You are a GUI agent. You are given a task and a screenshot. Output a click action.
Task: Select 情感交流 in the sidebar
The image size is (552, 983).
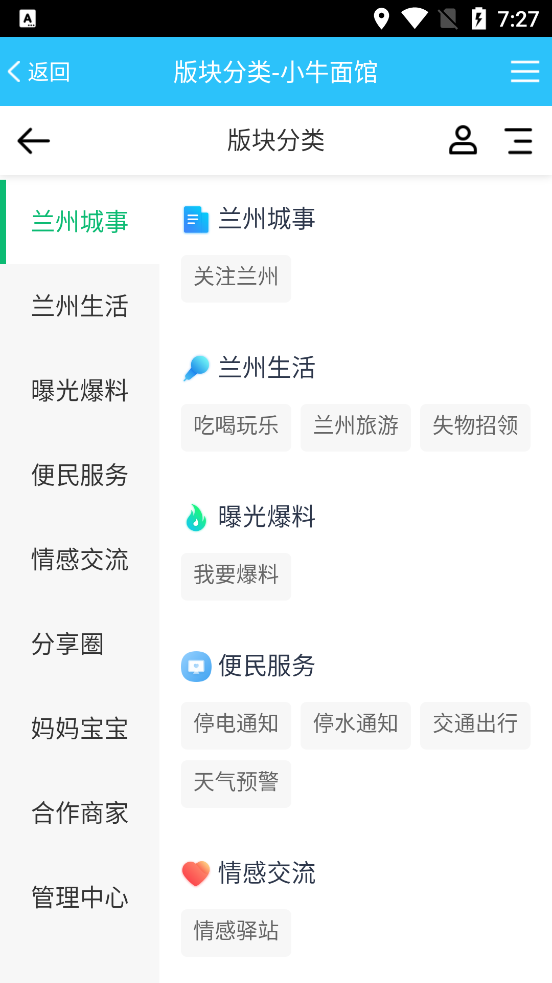[x=80, y=559]
